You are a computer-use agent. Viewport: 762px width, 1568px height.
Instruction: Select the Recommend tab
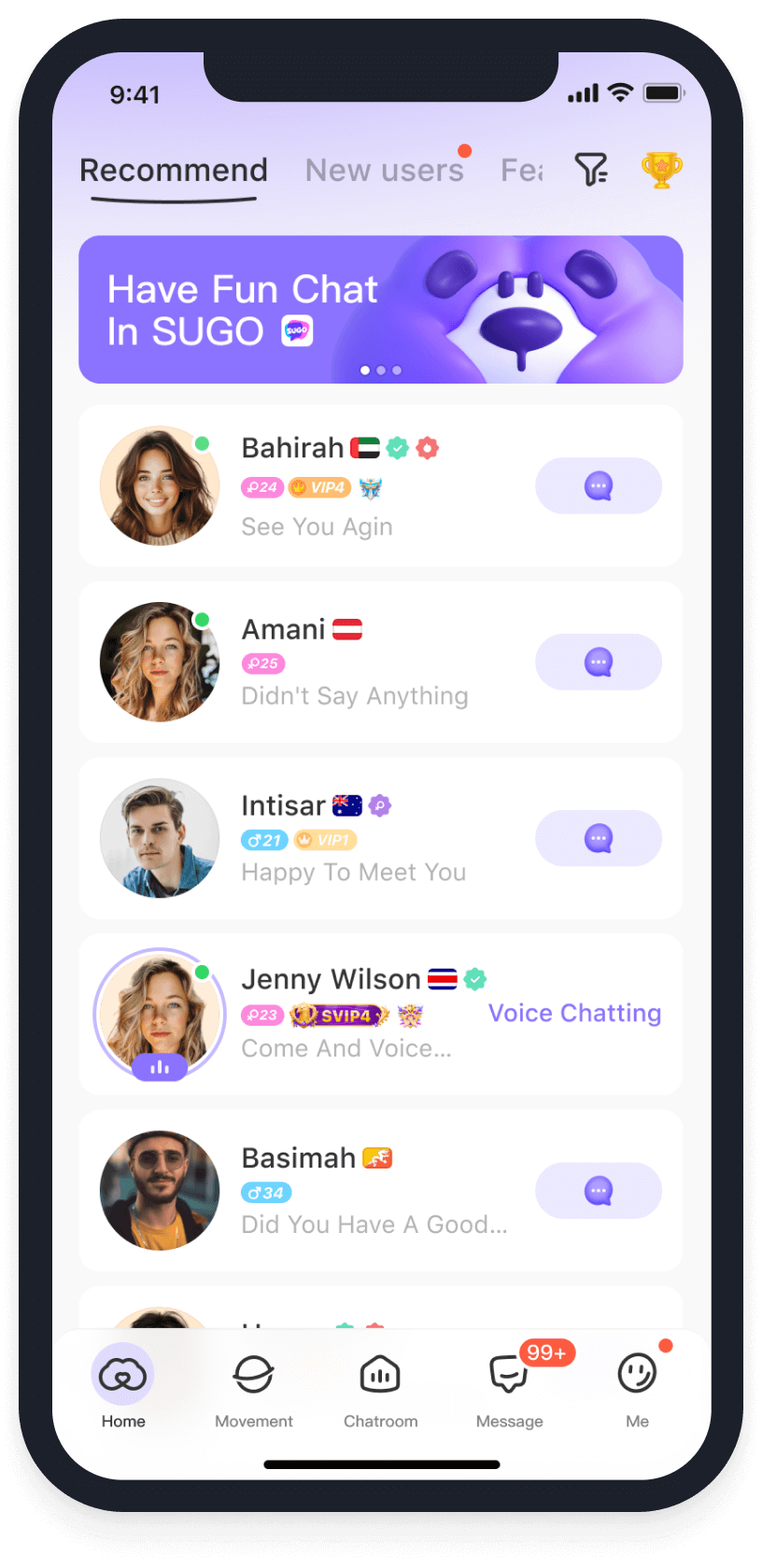[174, 170]
